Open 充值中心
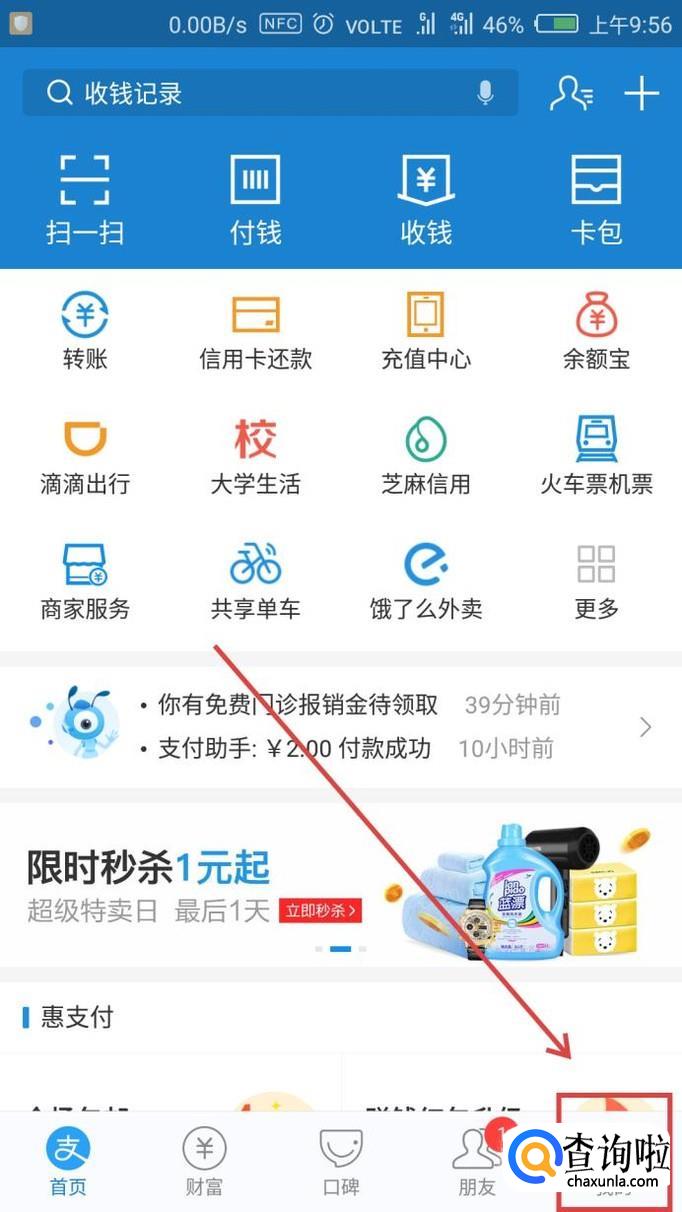This screenshot has height=1212, width=682. tap(426, 332)
